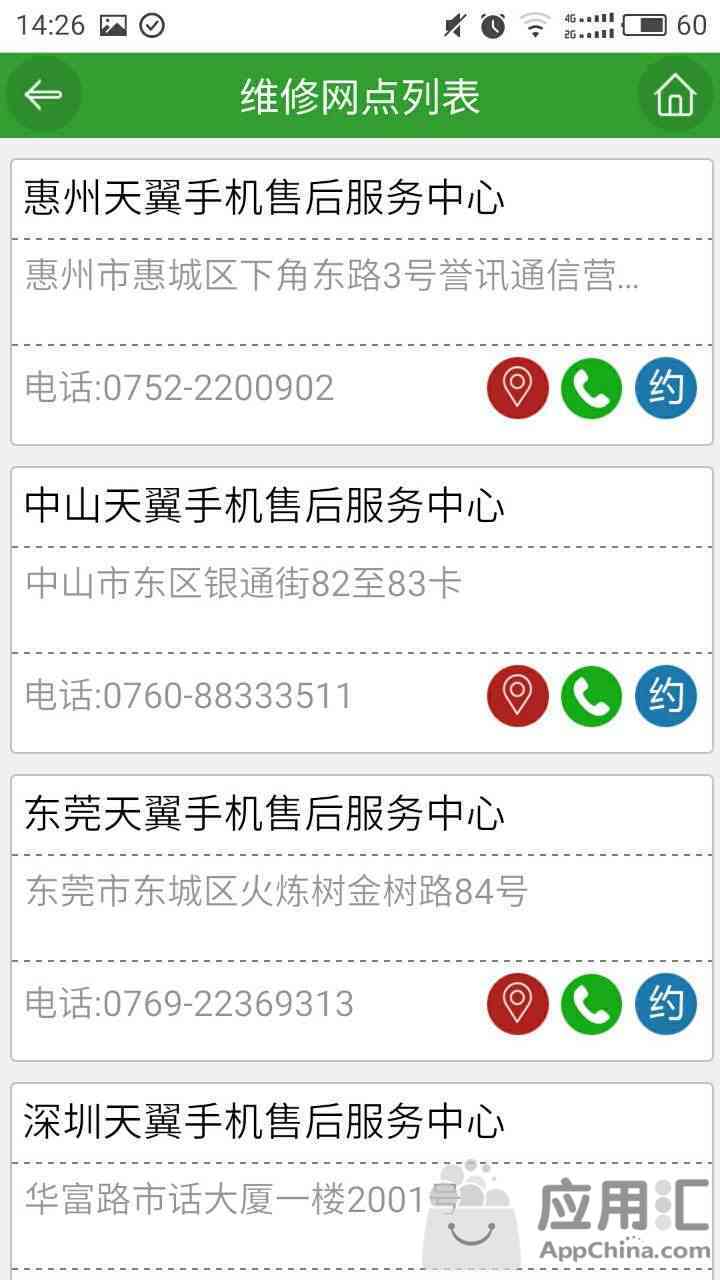The height and width of the screenshot is (1280, 720).
Task: Open the 深圳天翼手机售后服务中心 card
Action: [x=361, y=1181]
